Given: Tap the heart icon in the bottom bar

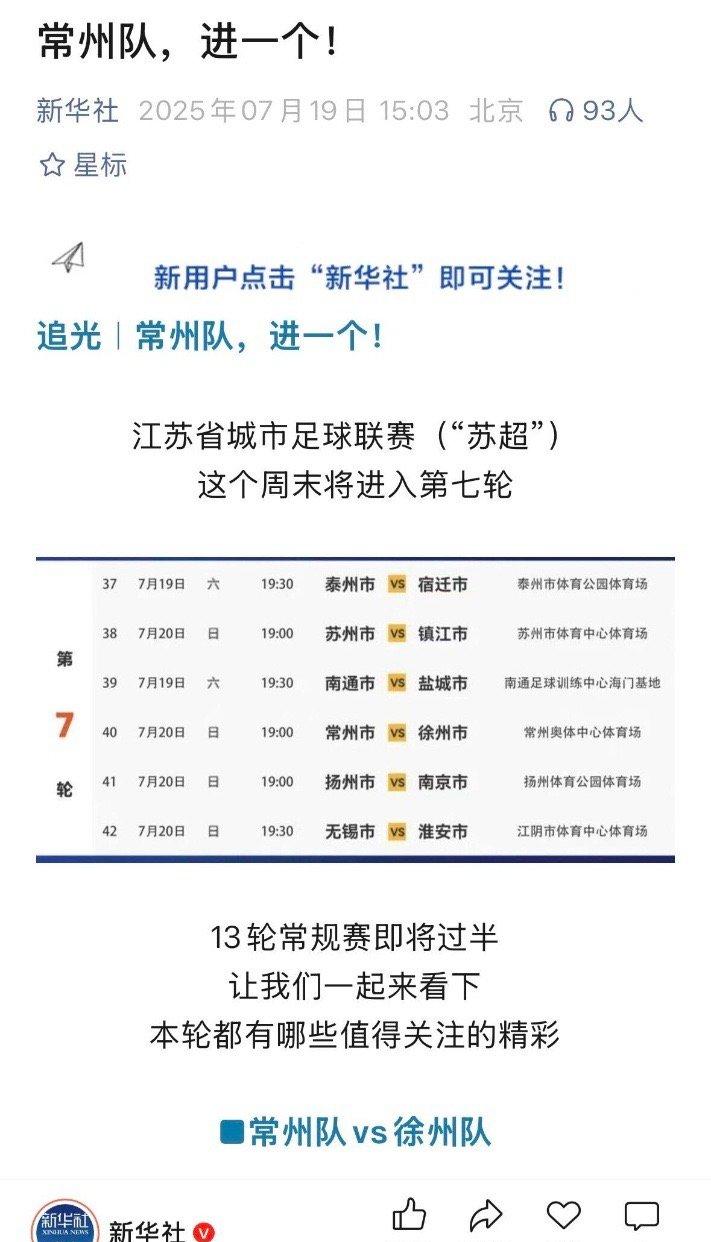Looking at the screenshot, I should 564,1216.
